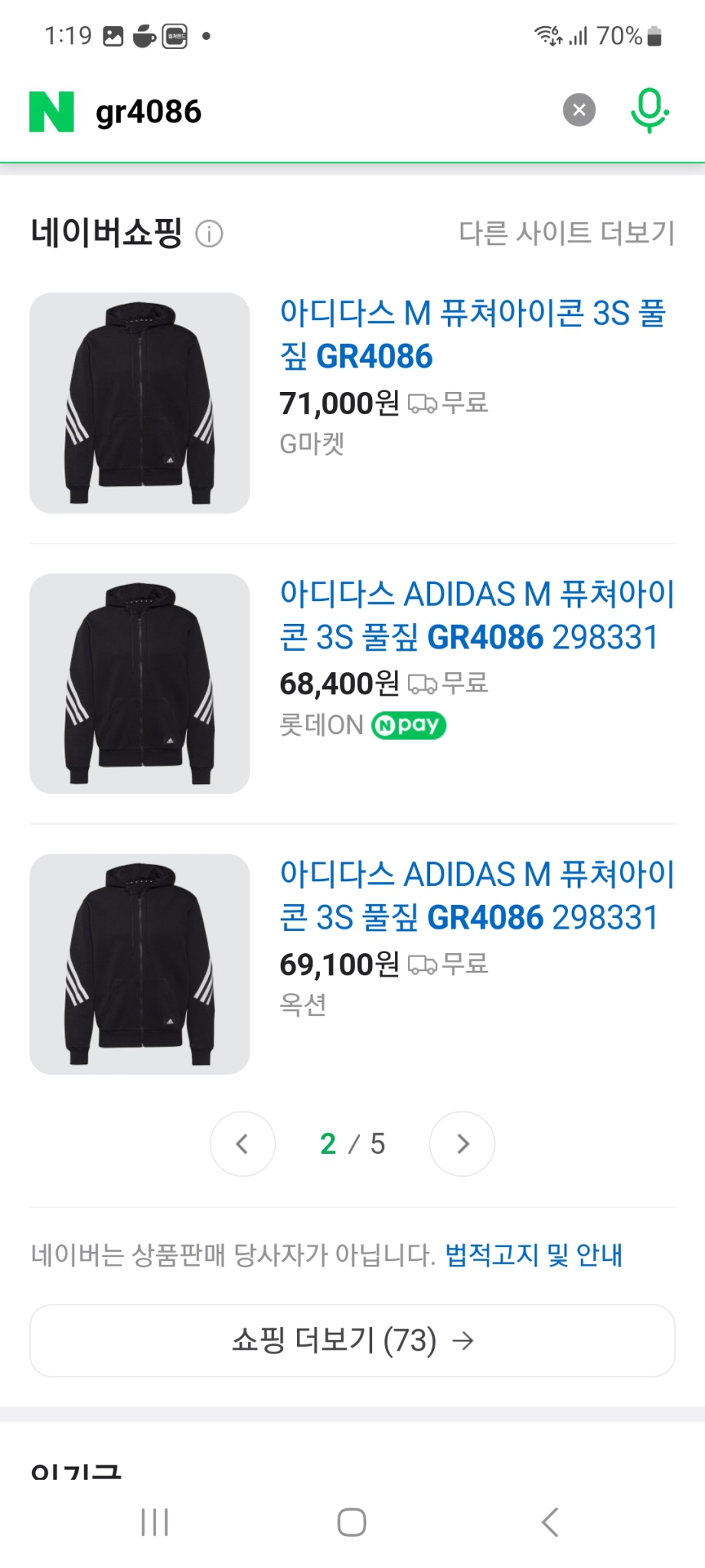Tap the info icon next to 네이버쇼핑

(x=211, y=232)
